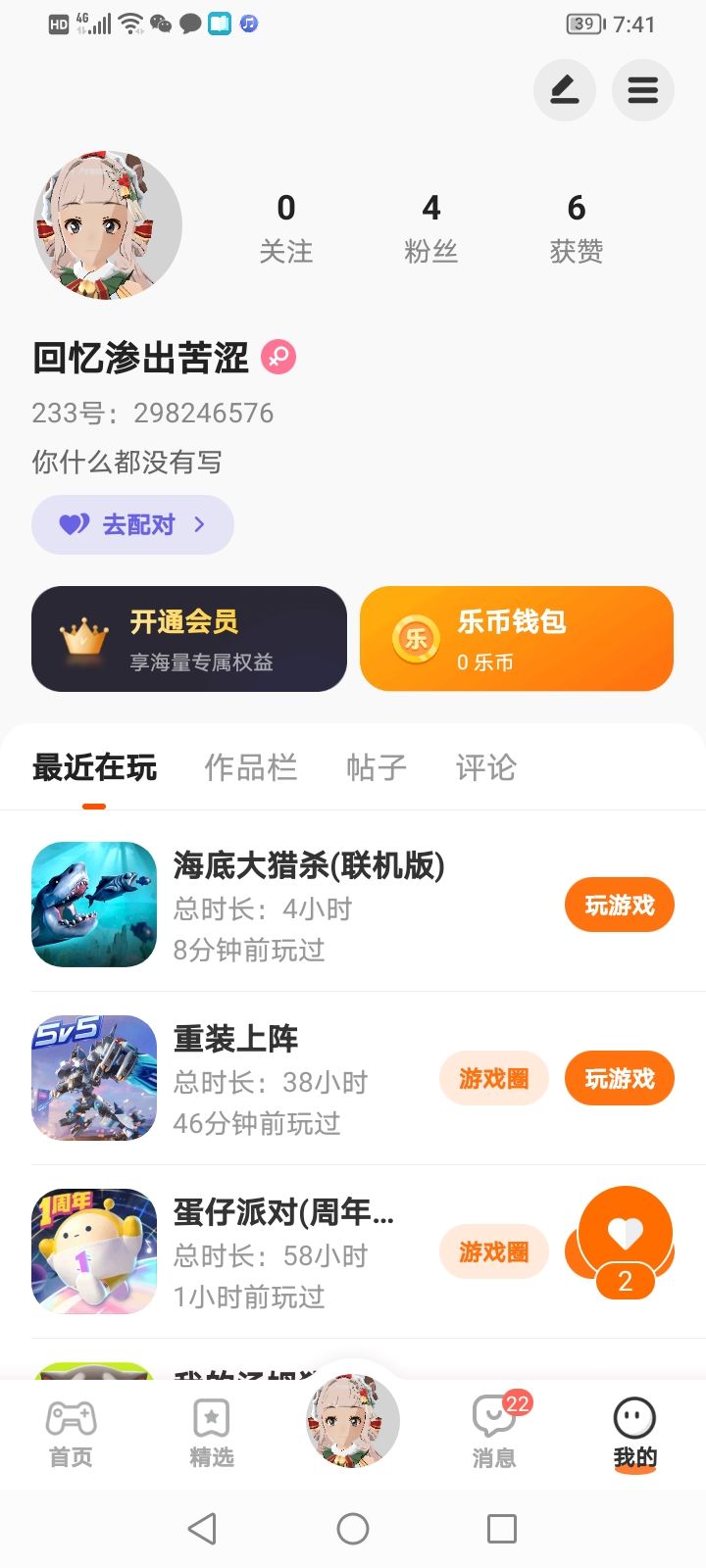Open the 粉丝 followers list
The height and width of the screenshot is (1568, 706).
(430, 227)
